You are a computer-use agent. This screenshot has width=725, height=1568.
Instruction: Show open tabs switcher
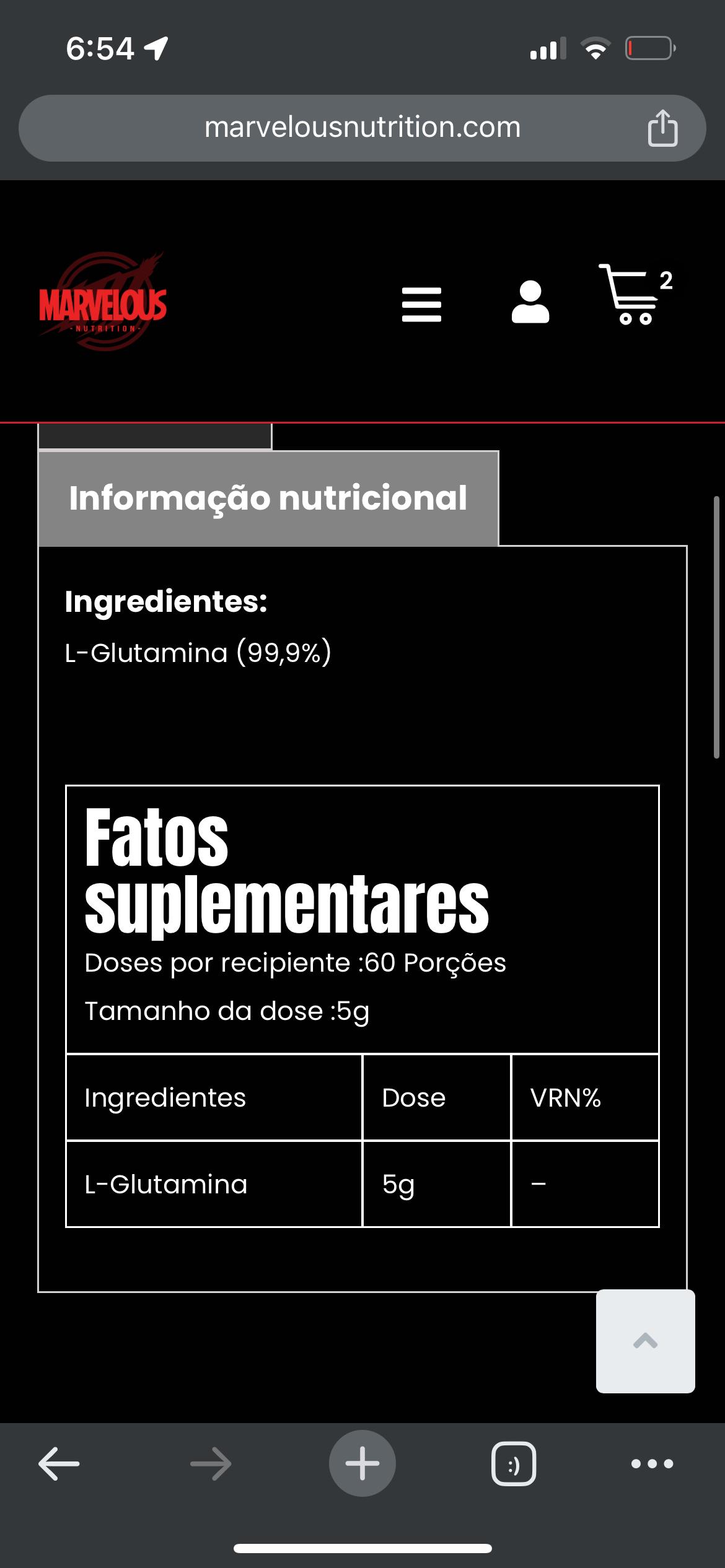click(x=514, y=1464)
